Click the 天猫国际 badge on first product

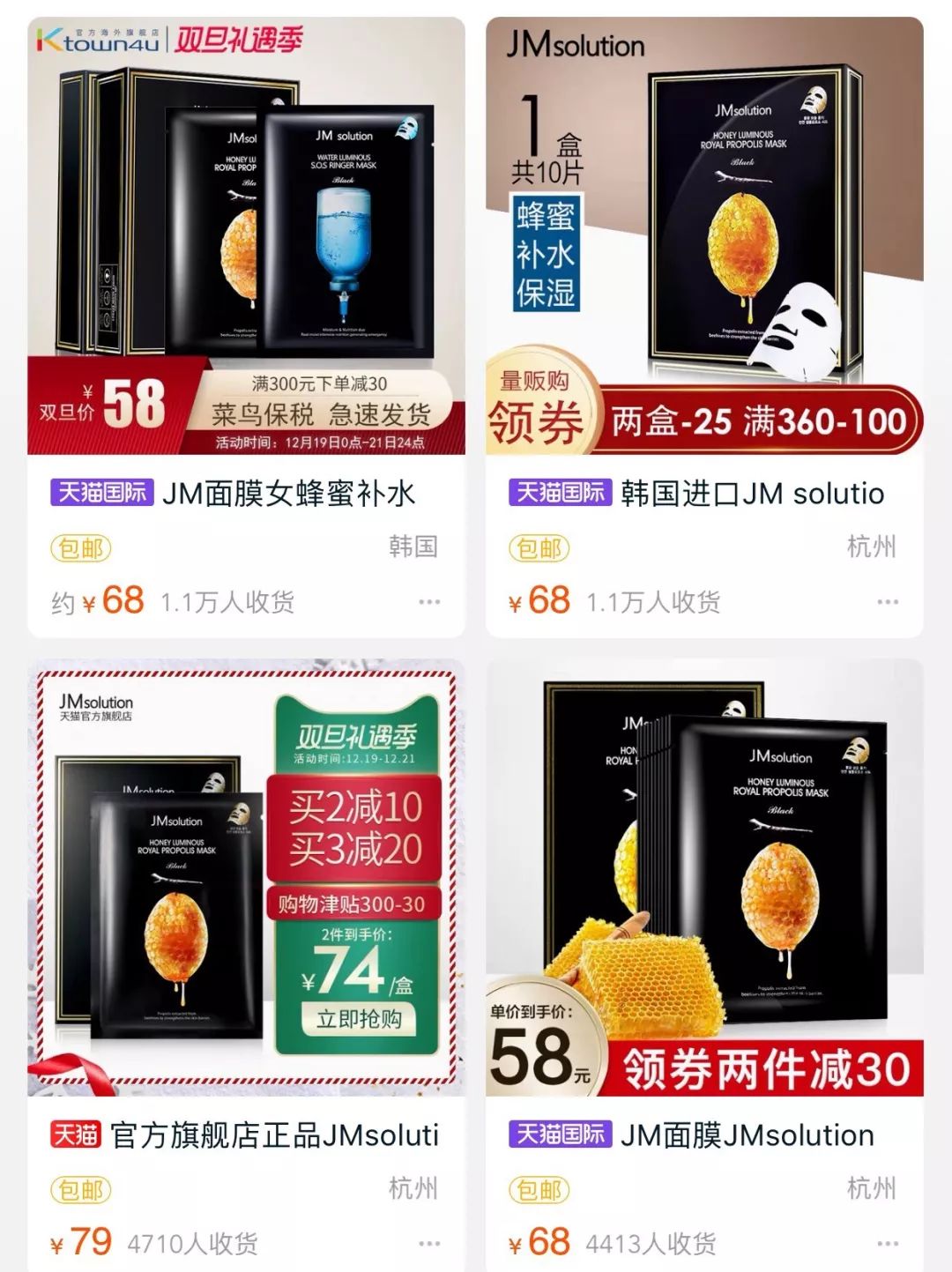tap(100, 495)
